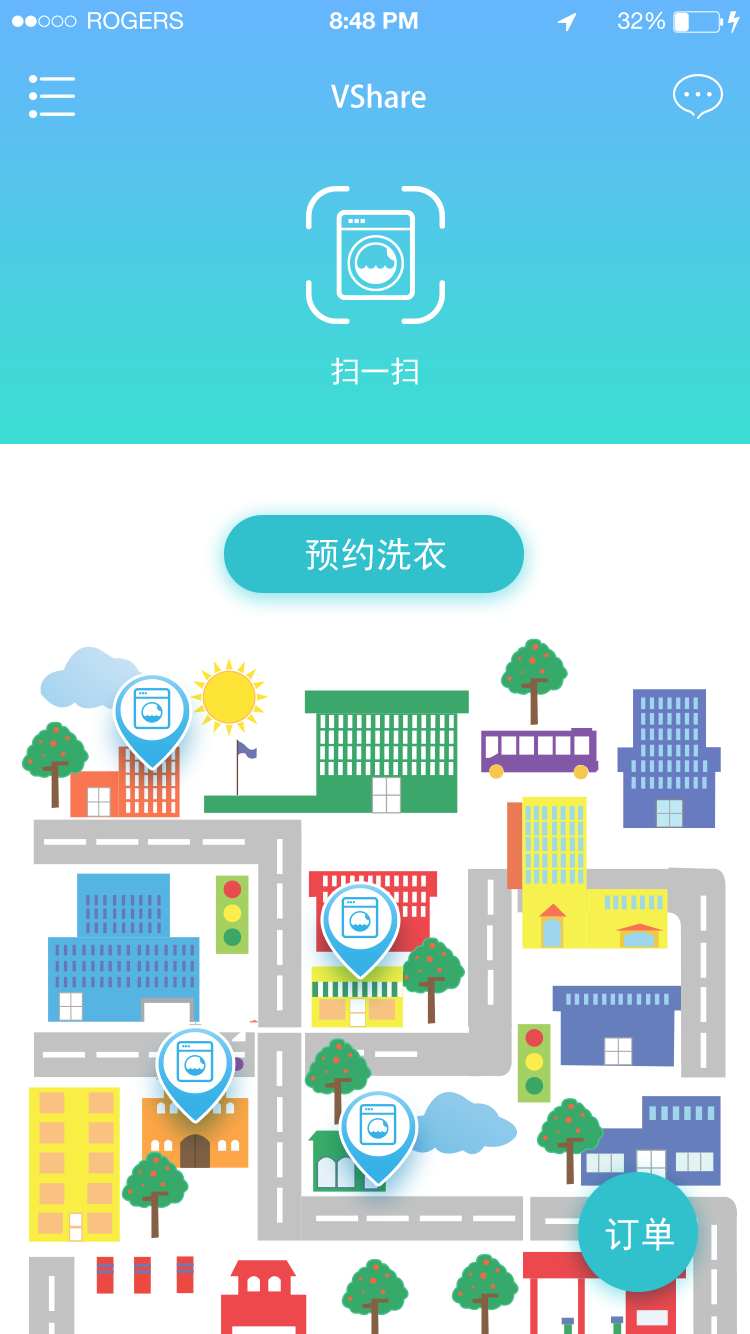The height and width of the screenshot is (1334, 750).
Task: Select the washer pin near the blue cloud
Action: (378, 1130)
